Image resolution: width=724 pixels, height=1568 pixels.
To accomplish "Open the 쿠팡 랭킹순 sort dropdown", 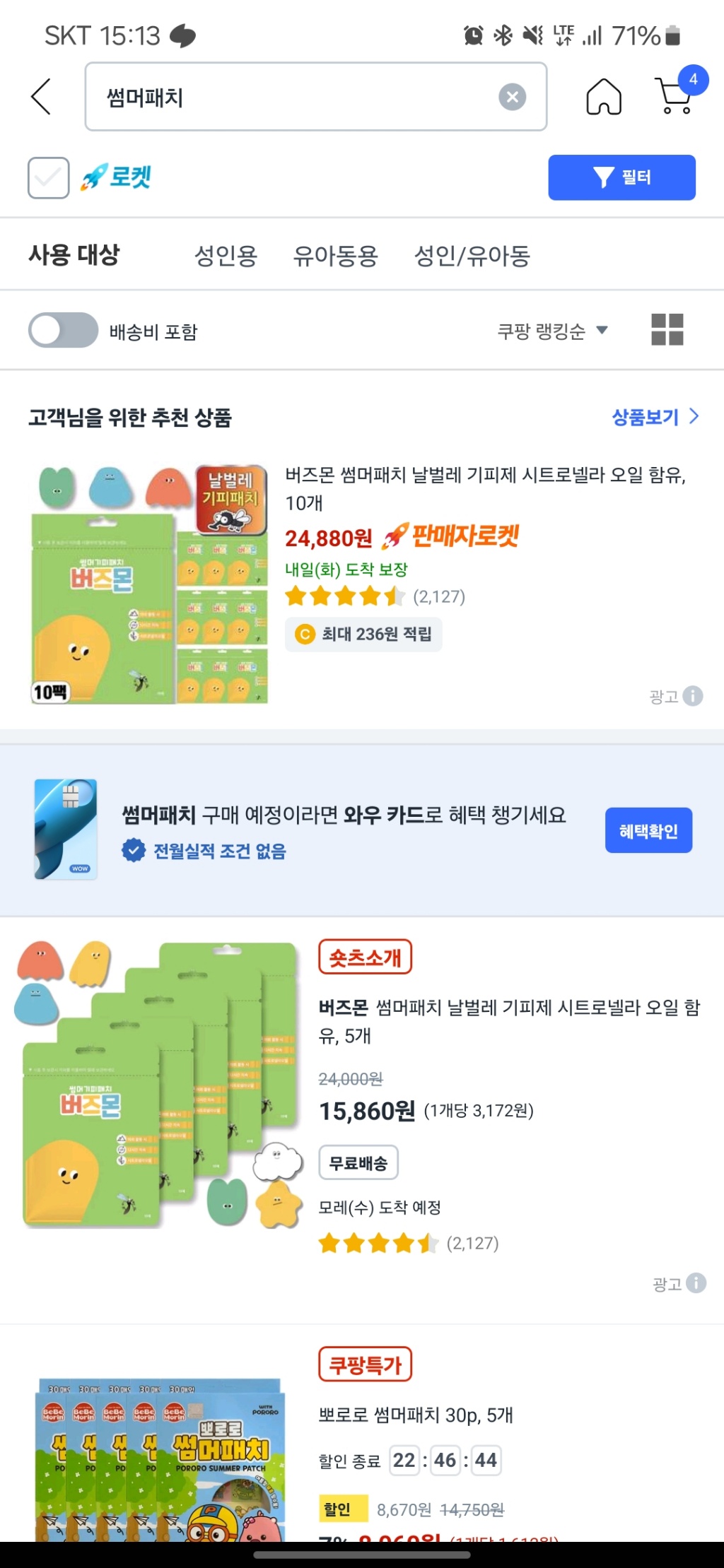I will click(x=551, y=331).
